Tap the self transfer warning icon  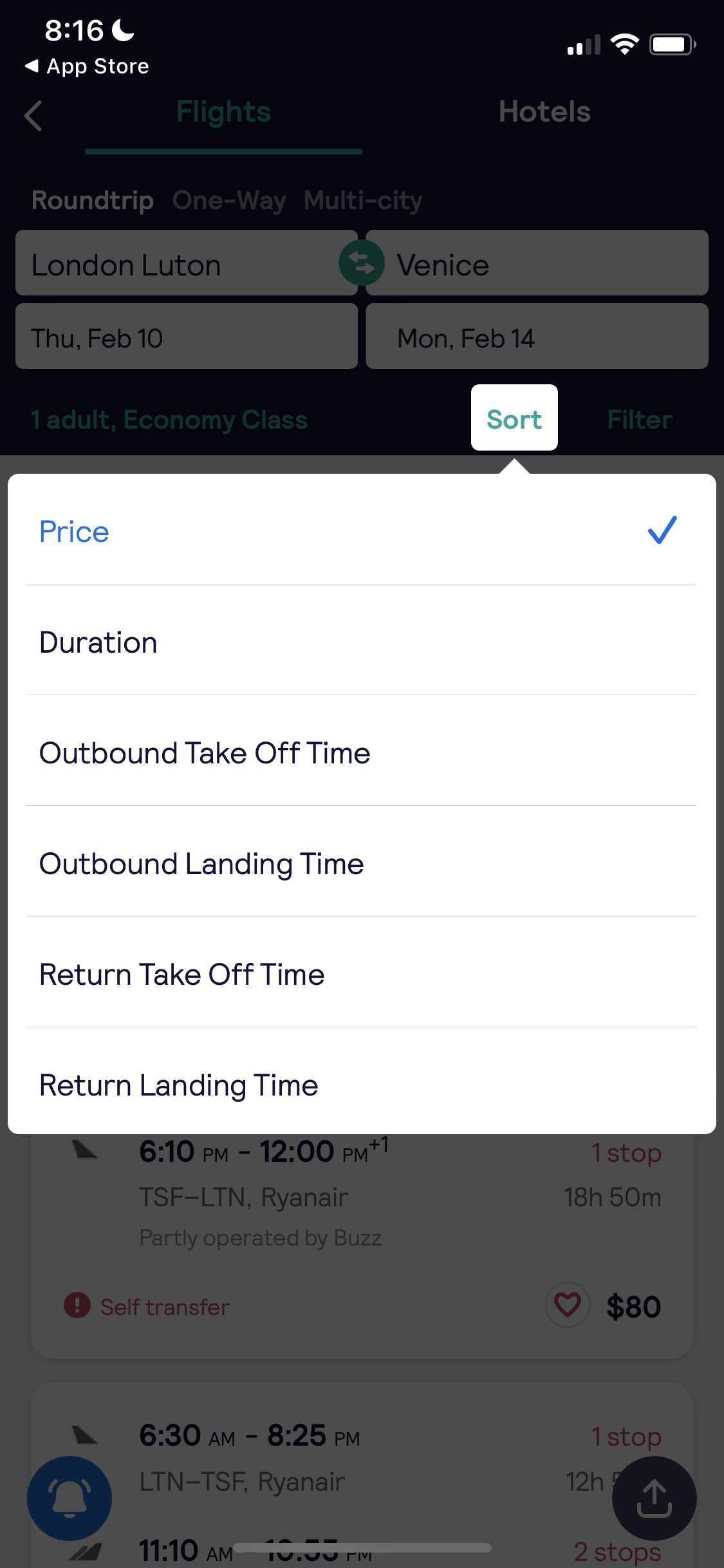[77, 1305]
